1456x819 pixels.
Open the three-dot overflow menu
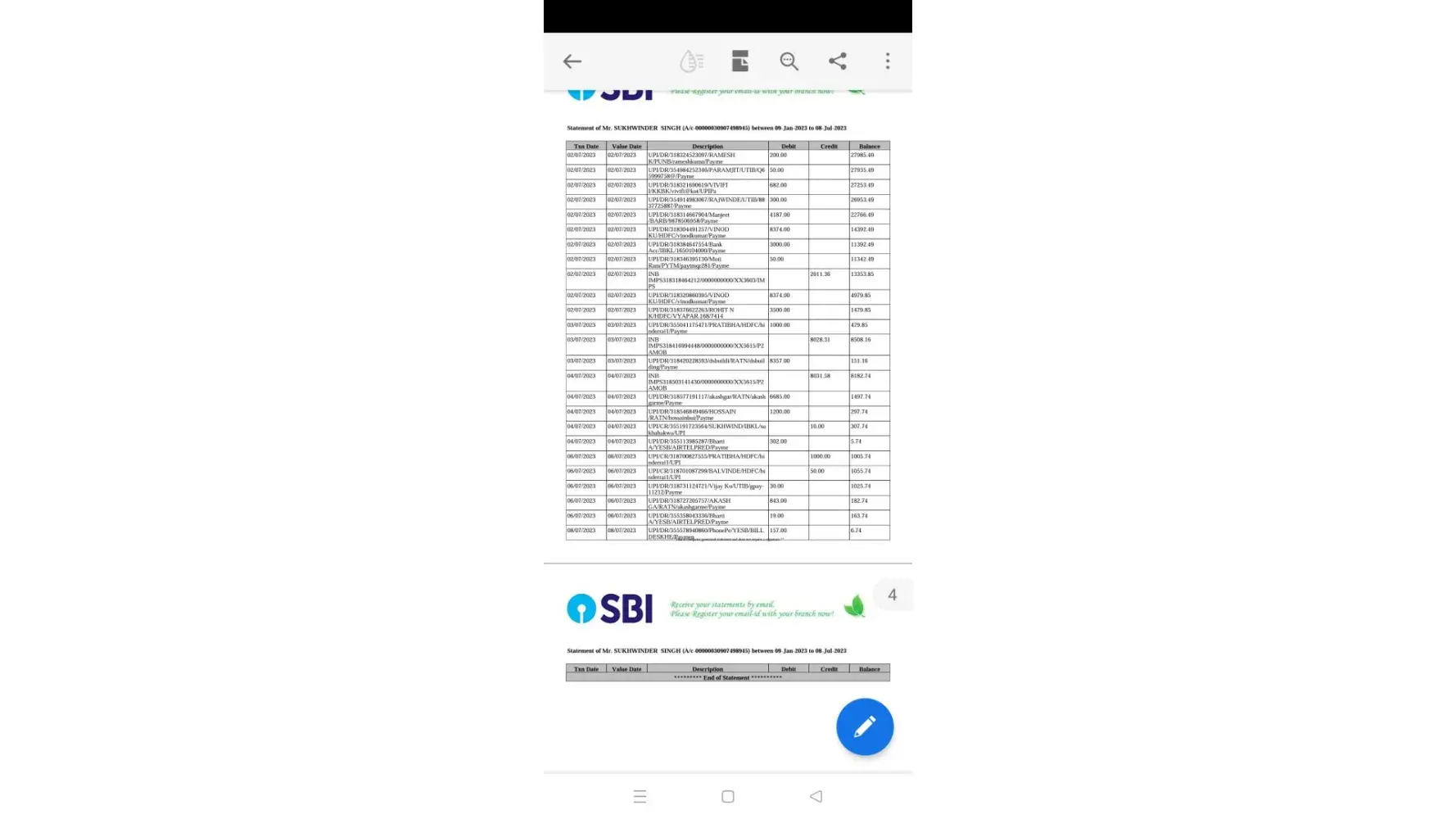click(x=887, y=61)
